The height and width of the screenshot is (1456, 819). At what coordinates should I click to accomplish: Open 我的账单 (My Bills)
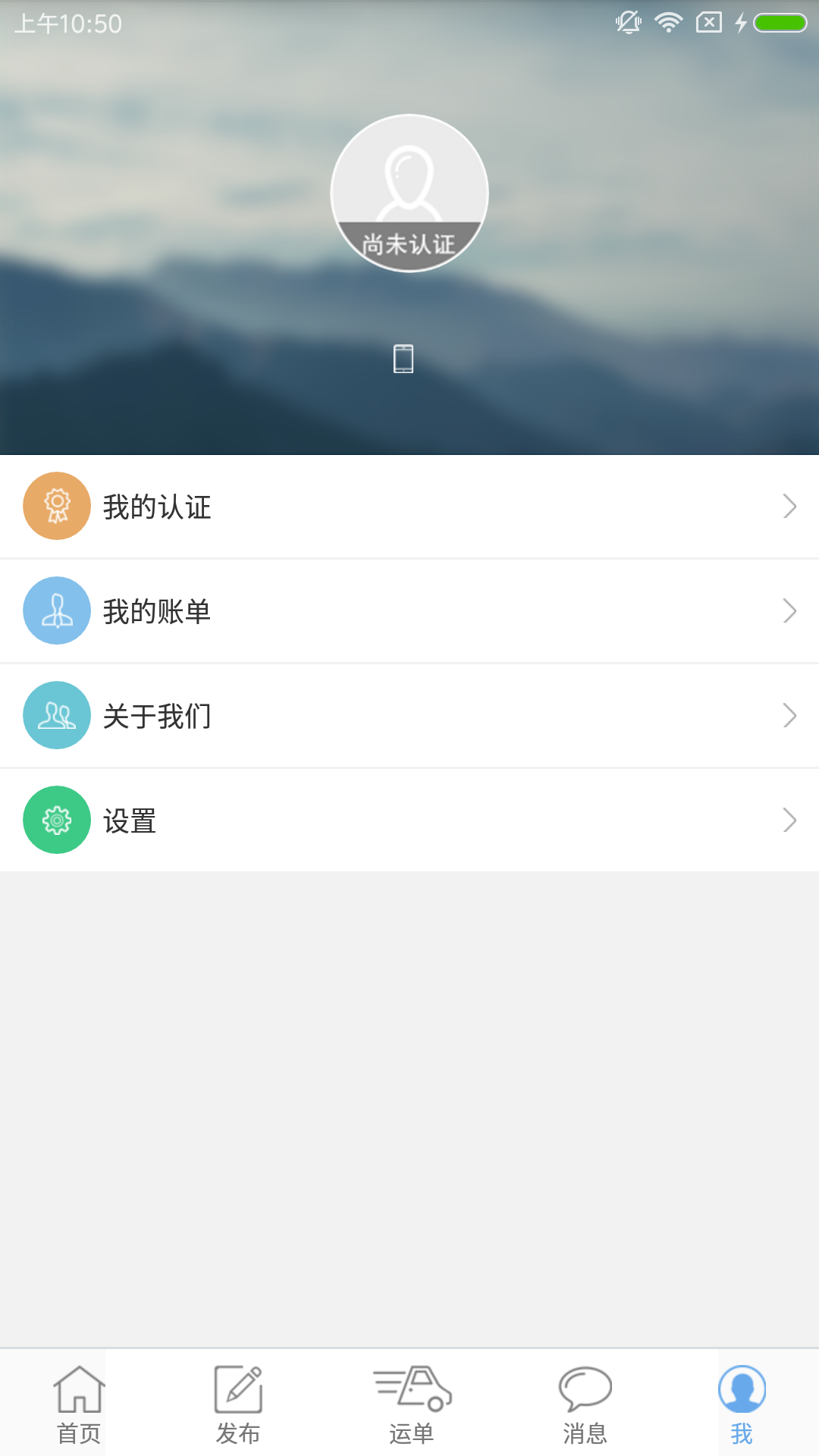click(x=409, y=611)
